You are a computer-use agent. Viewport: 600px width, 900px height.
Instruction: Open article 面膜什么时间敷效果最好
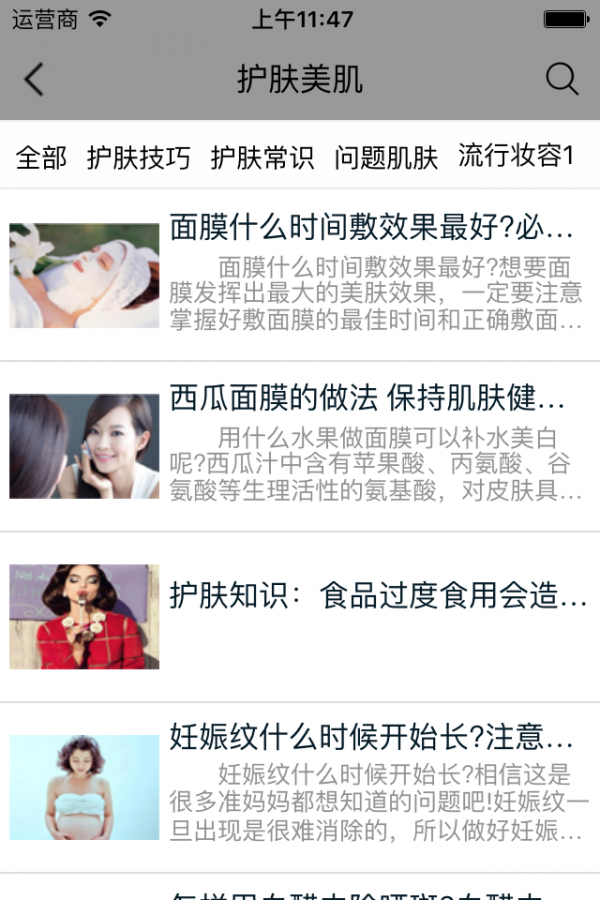tap(371, 229)
